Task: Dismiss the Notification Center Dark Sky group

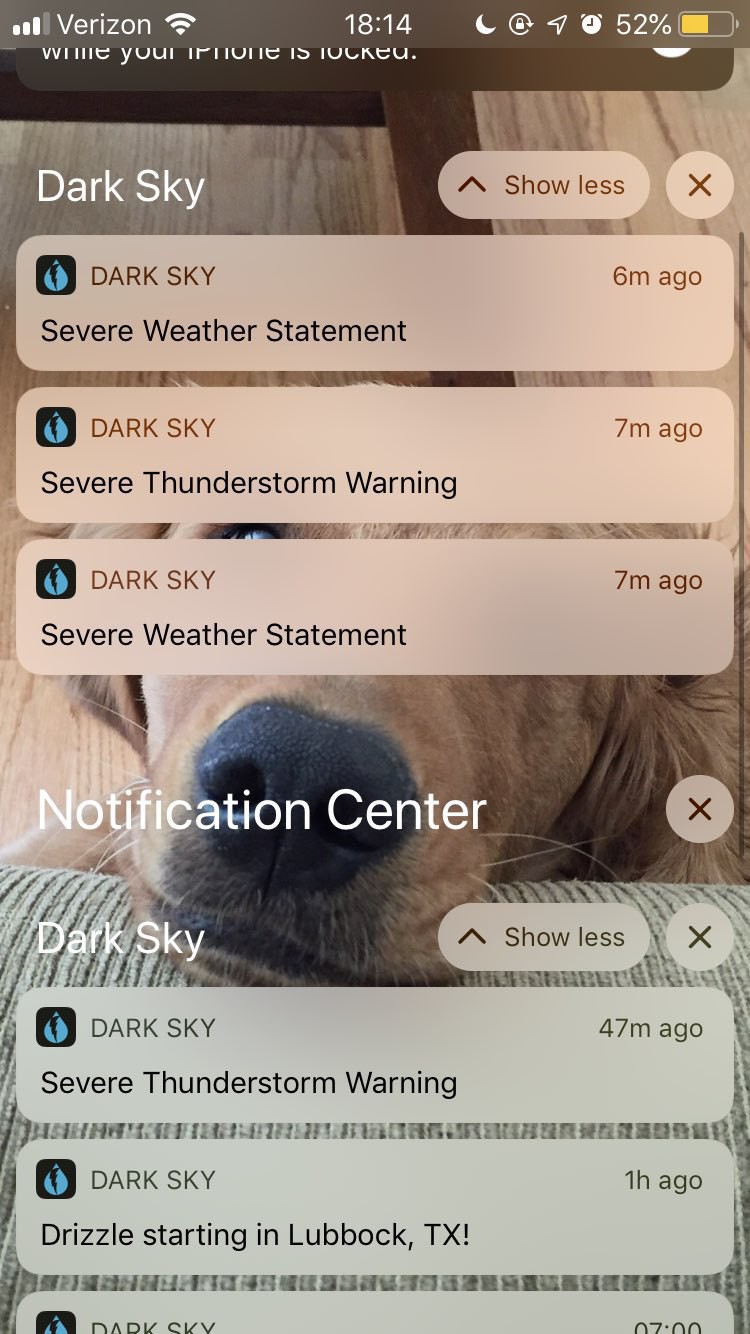Action: (699, 937)
